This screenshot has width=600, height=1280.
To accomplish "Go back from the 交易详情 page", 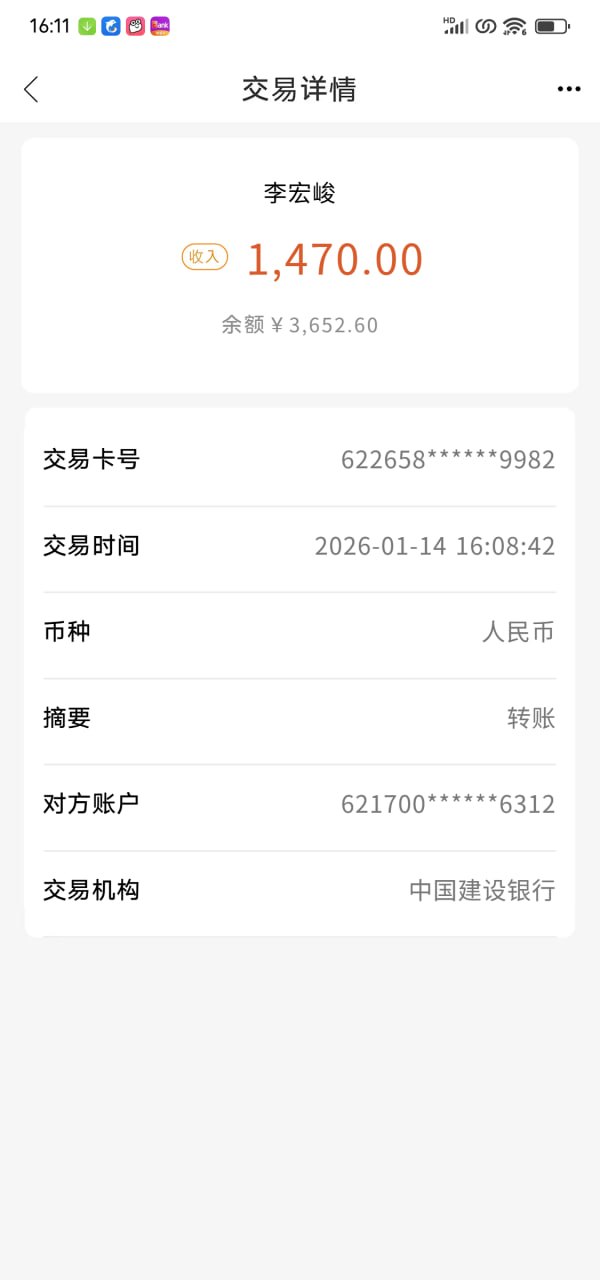I will 31,89.
